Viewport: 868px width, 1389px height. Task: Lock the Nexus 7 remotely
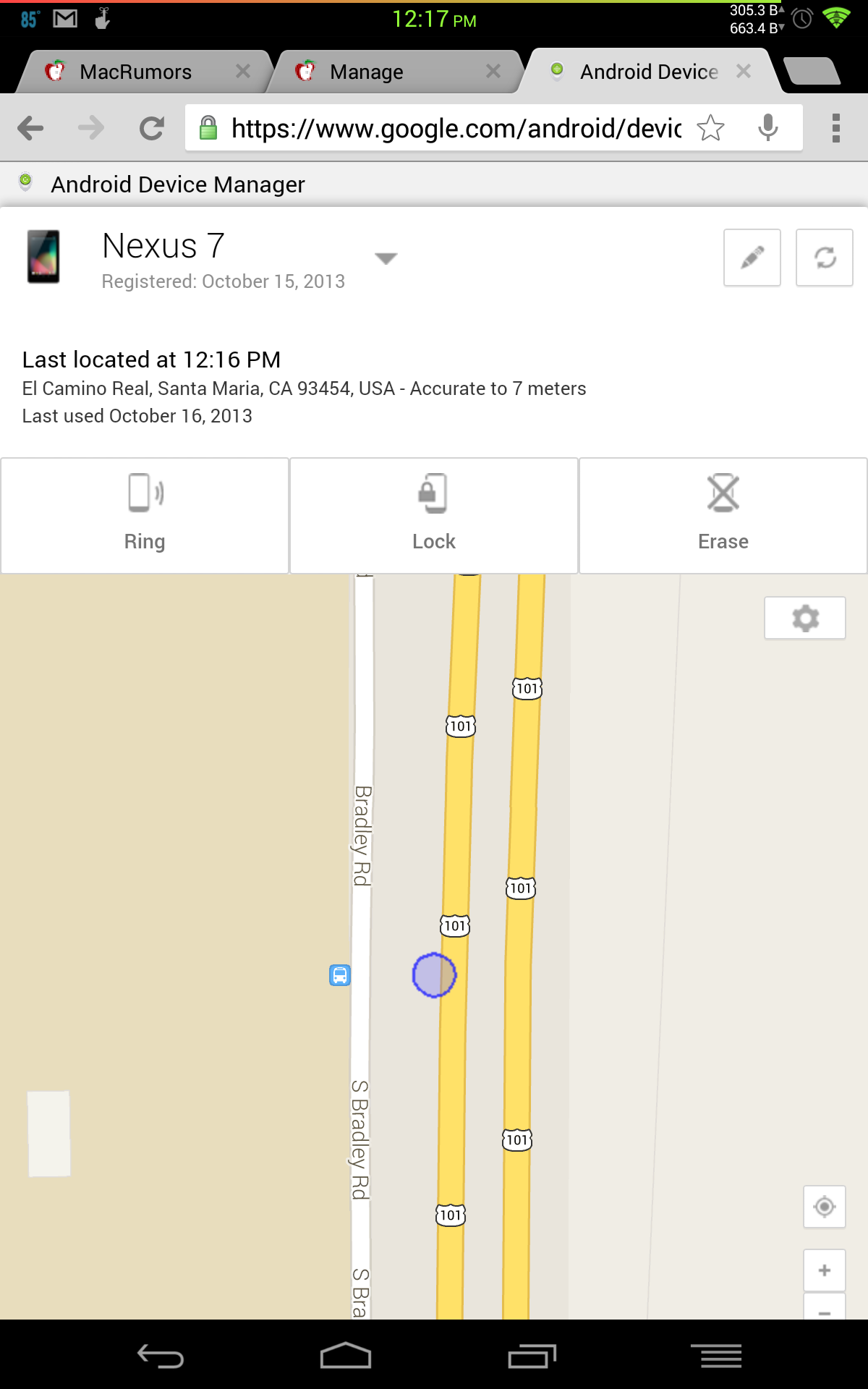(x=434, y=515)
